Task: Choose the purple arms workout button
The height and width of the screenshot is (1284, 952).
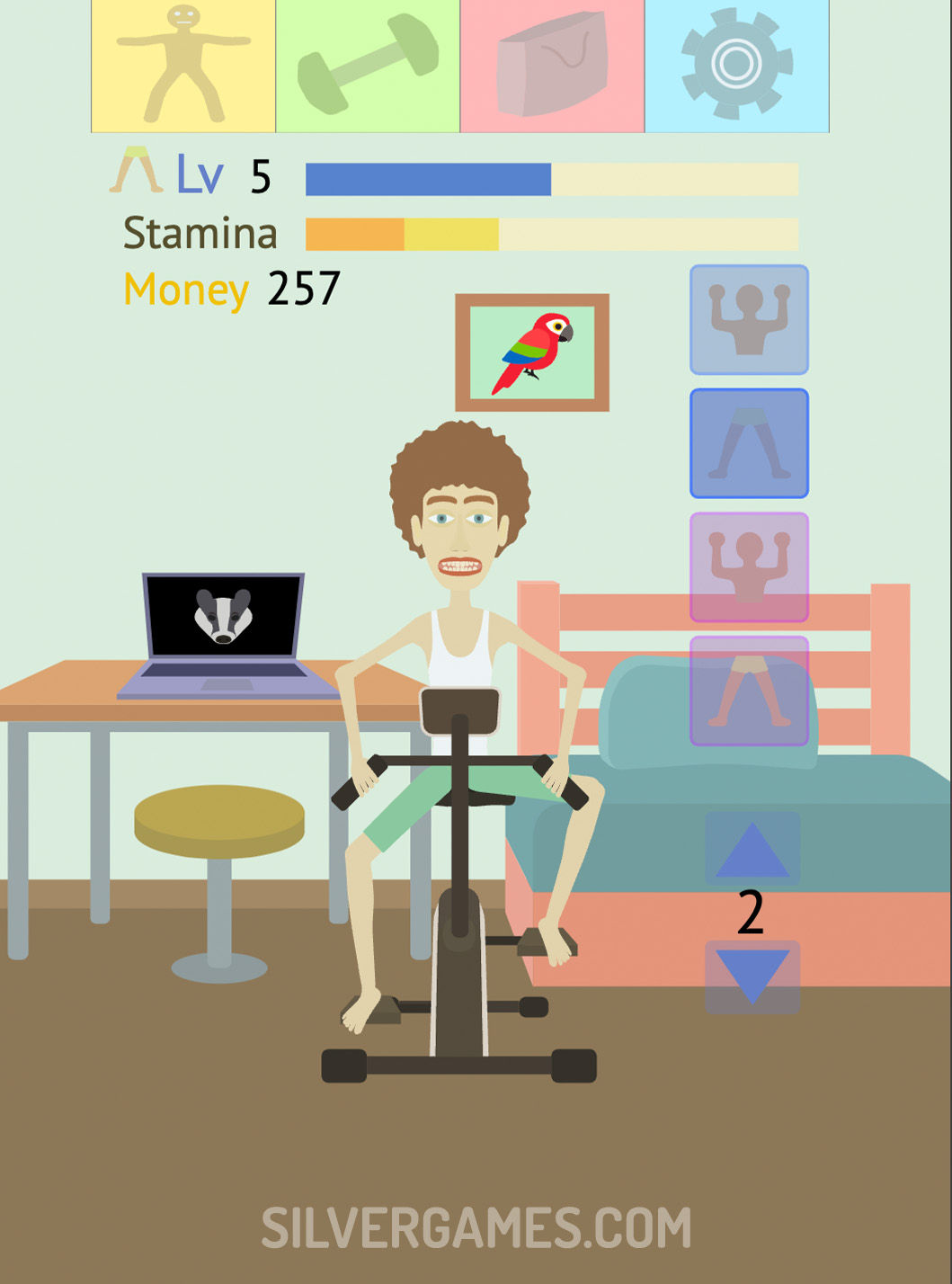Action: pos(749,567)
